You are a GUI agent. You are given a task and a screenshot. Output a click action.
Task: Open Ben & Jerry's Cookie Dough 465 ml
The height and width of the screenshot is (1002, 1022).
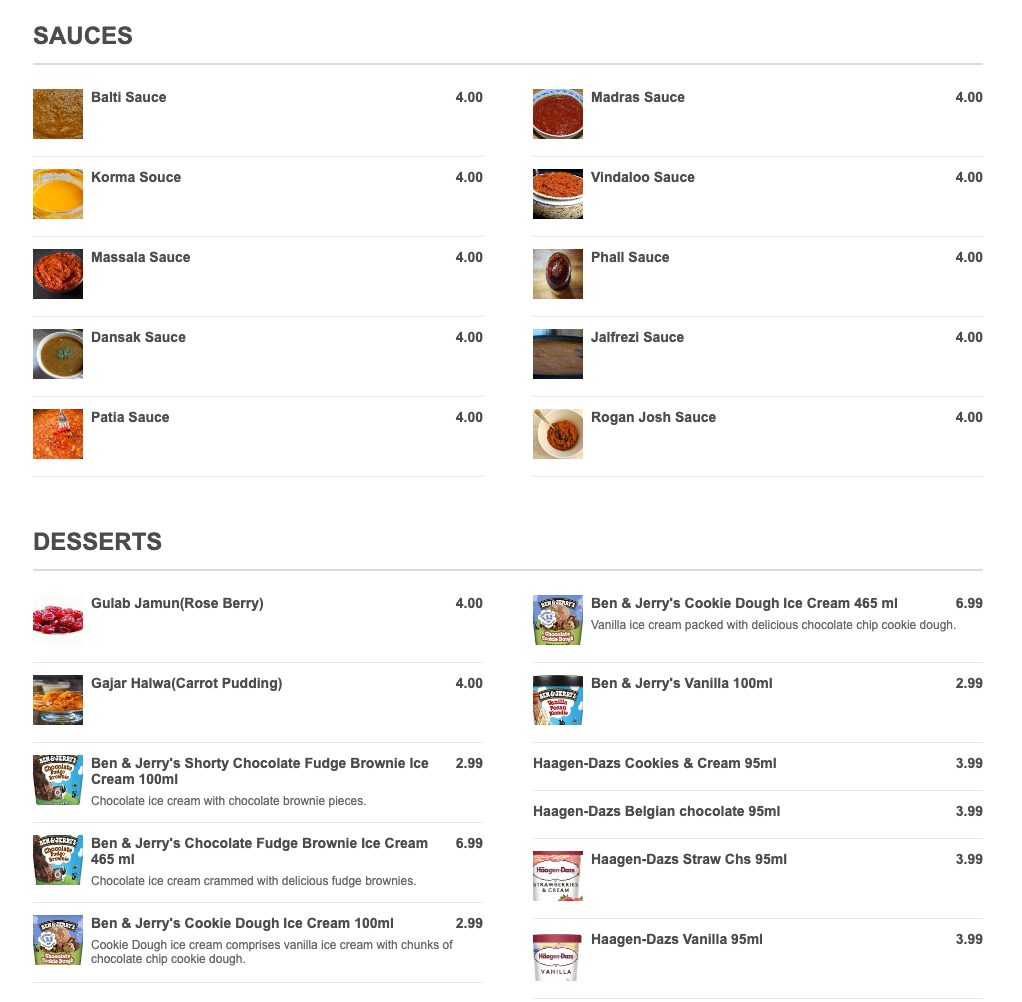744,604
